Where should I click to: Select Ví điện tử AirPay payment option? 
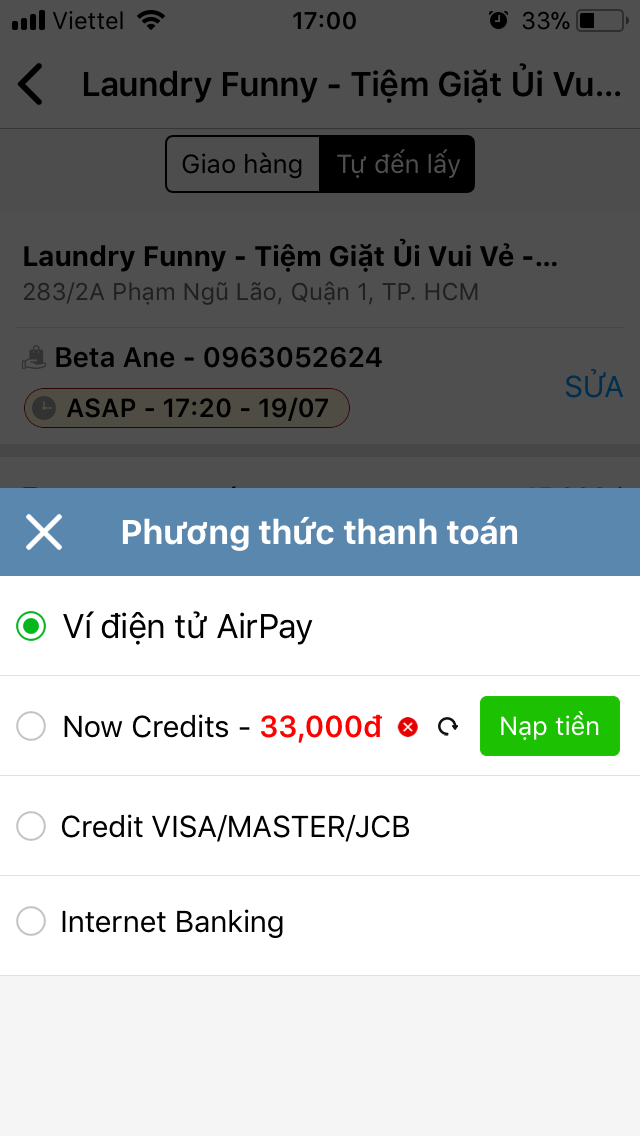[x=32, y=627]
